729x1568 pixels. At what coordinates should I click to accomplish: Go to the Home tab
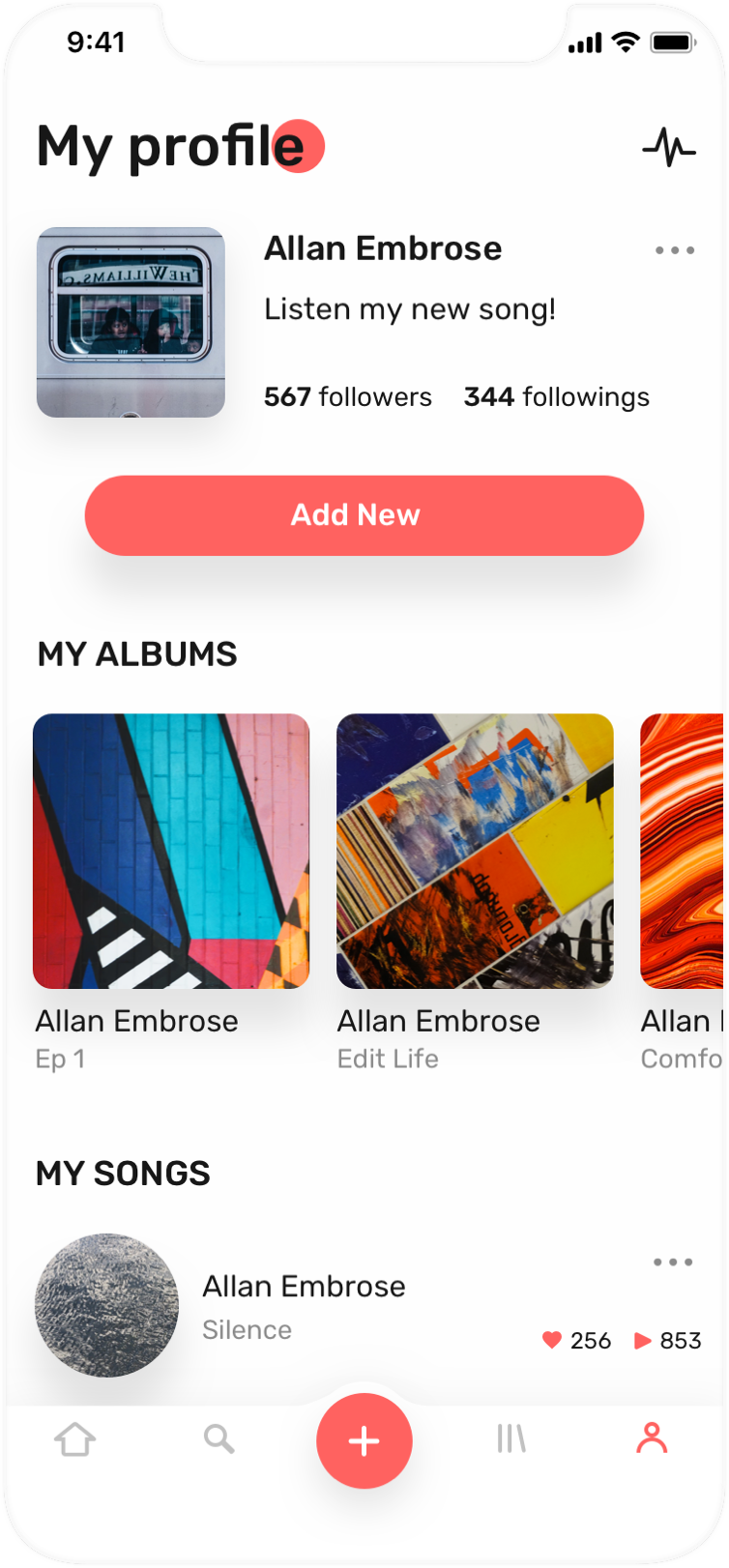tap(74, 1439)
